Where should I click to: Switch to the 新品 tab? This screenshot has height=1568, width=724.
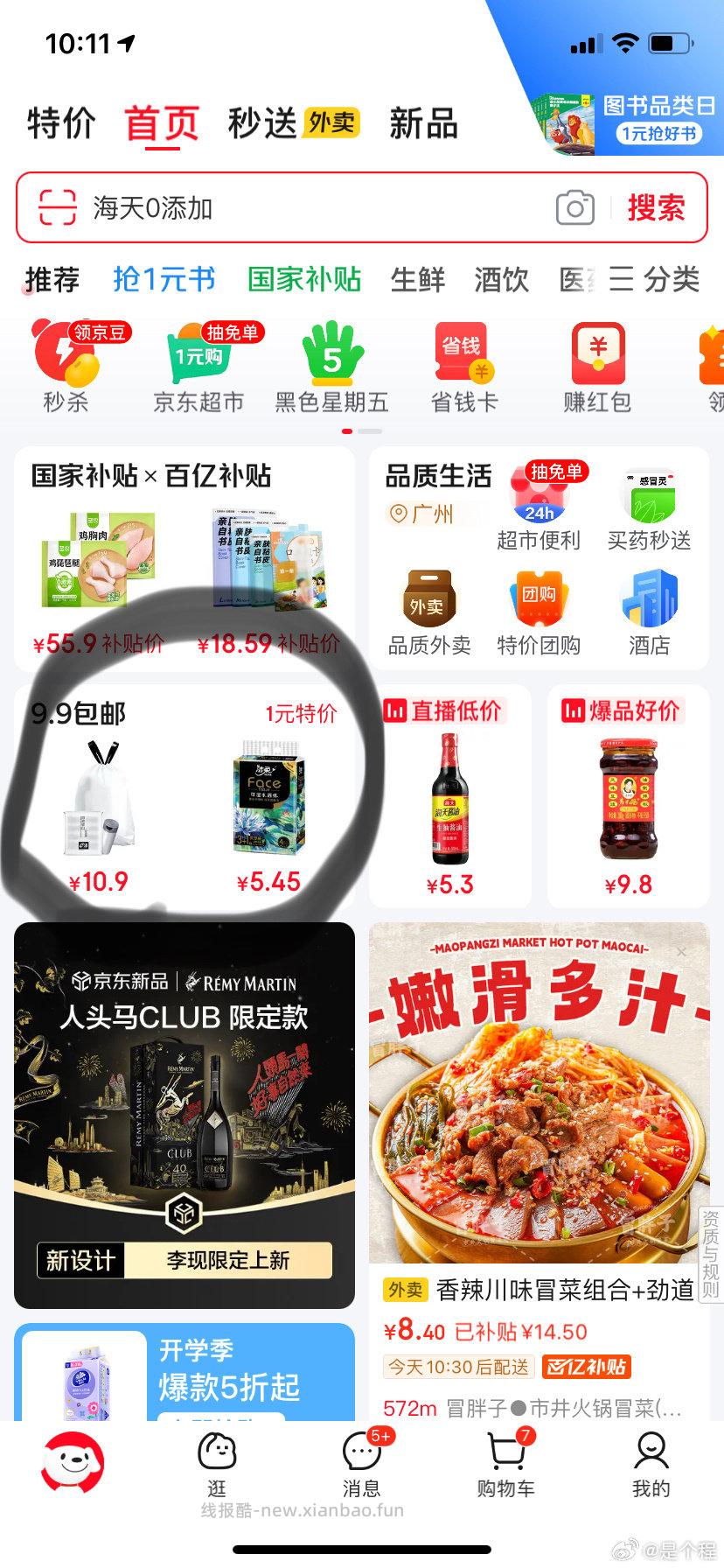coord(423,122)
